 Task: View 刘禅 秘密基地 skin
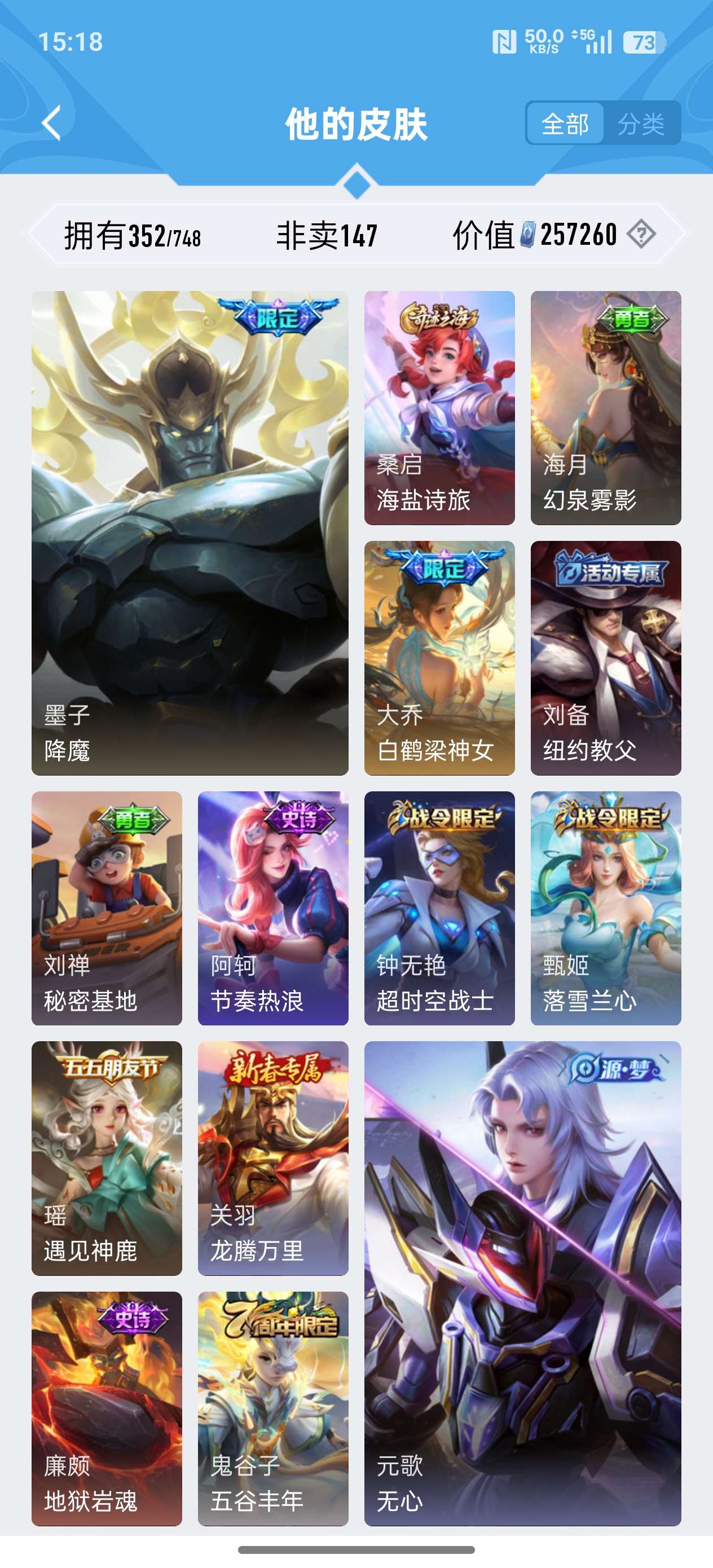(x=107, y=908)
